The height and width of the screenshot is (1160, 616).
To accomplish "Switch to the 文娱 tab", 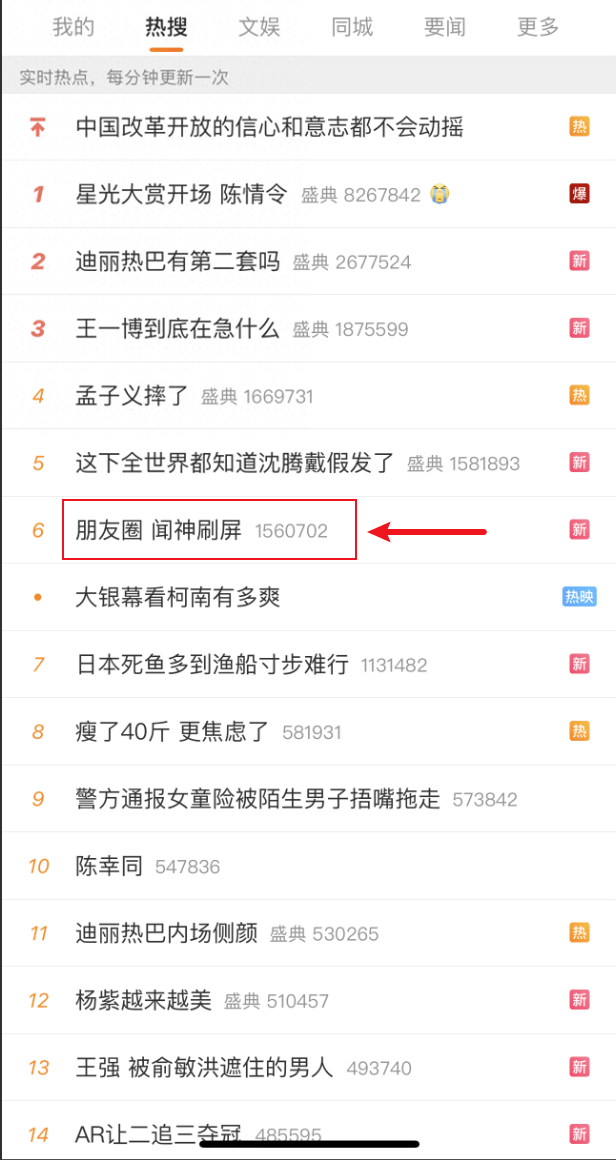I will point(259,27).
